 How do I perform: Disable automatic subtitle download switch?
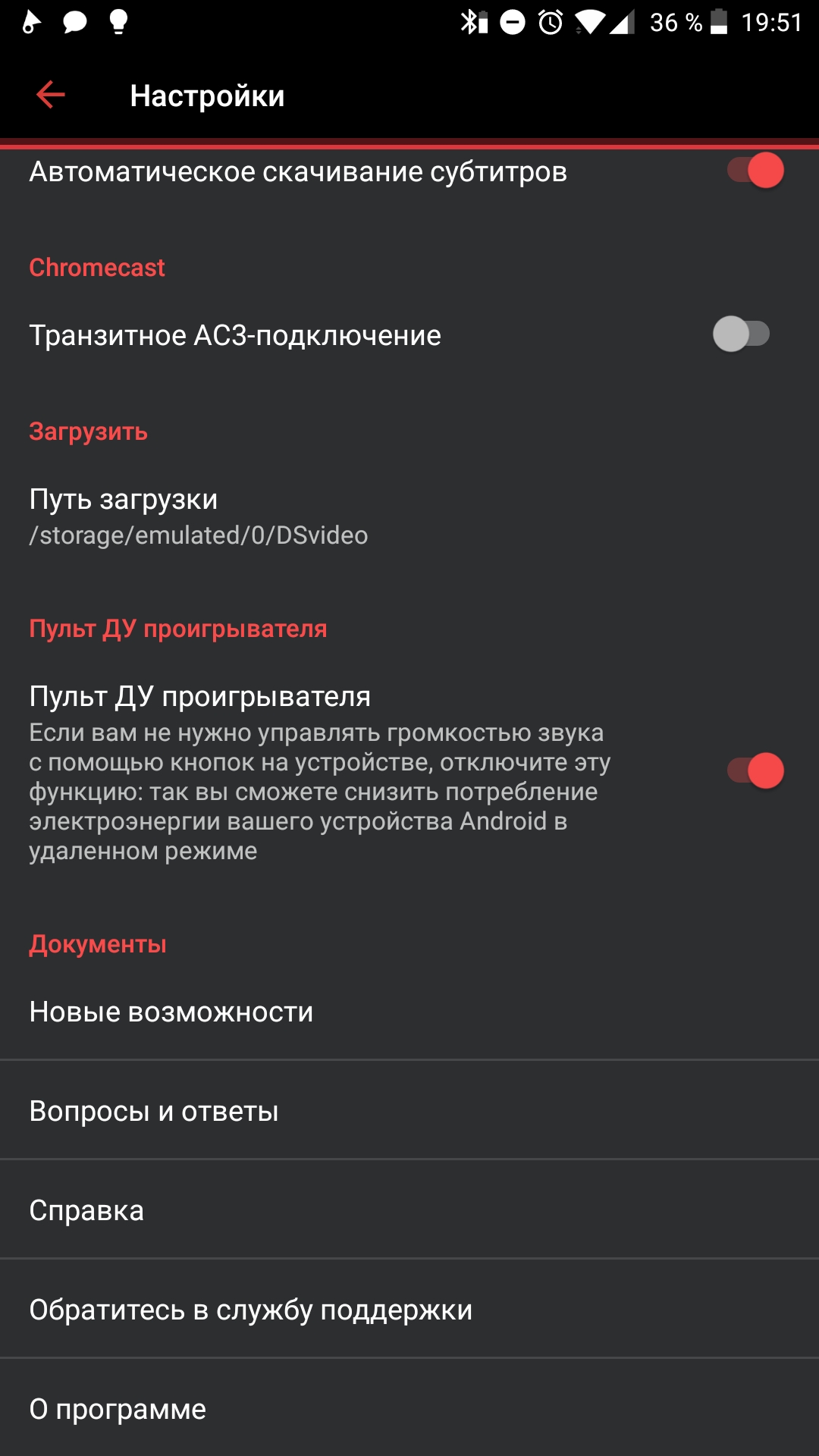(755, 170)
